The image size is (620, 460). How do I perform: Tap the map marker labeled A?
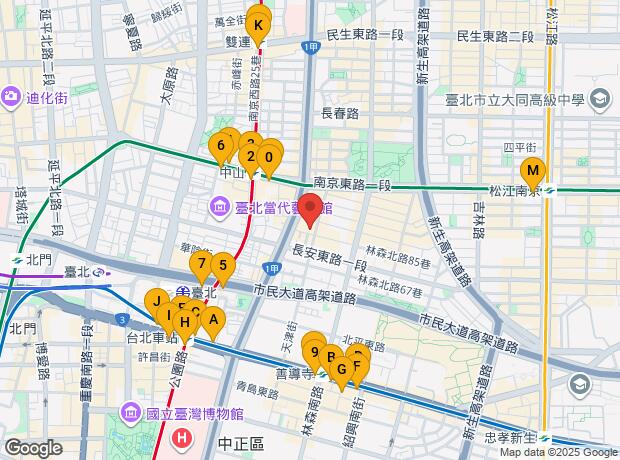pyautogui.click(x=214, y=320)
